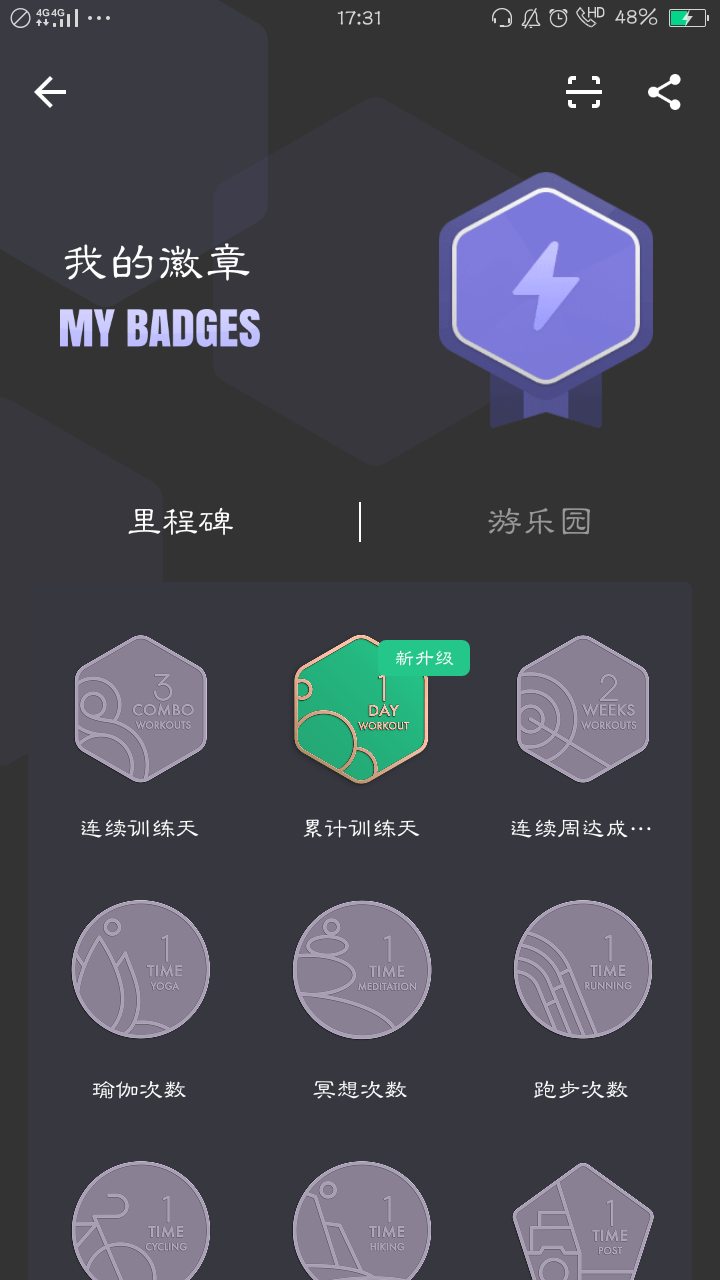Open the 跑步次数 running badge
The height and width of the screenshot is (1280, 720).
583,969
